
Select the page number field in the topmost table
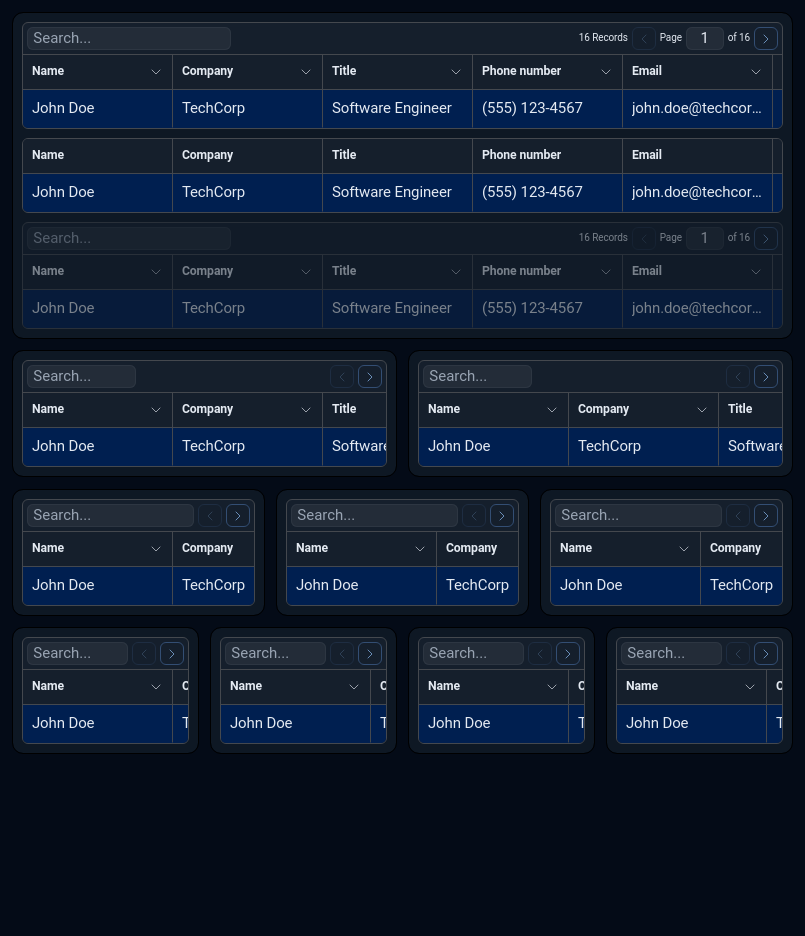tap(704, 38)
